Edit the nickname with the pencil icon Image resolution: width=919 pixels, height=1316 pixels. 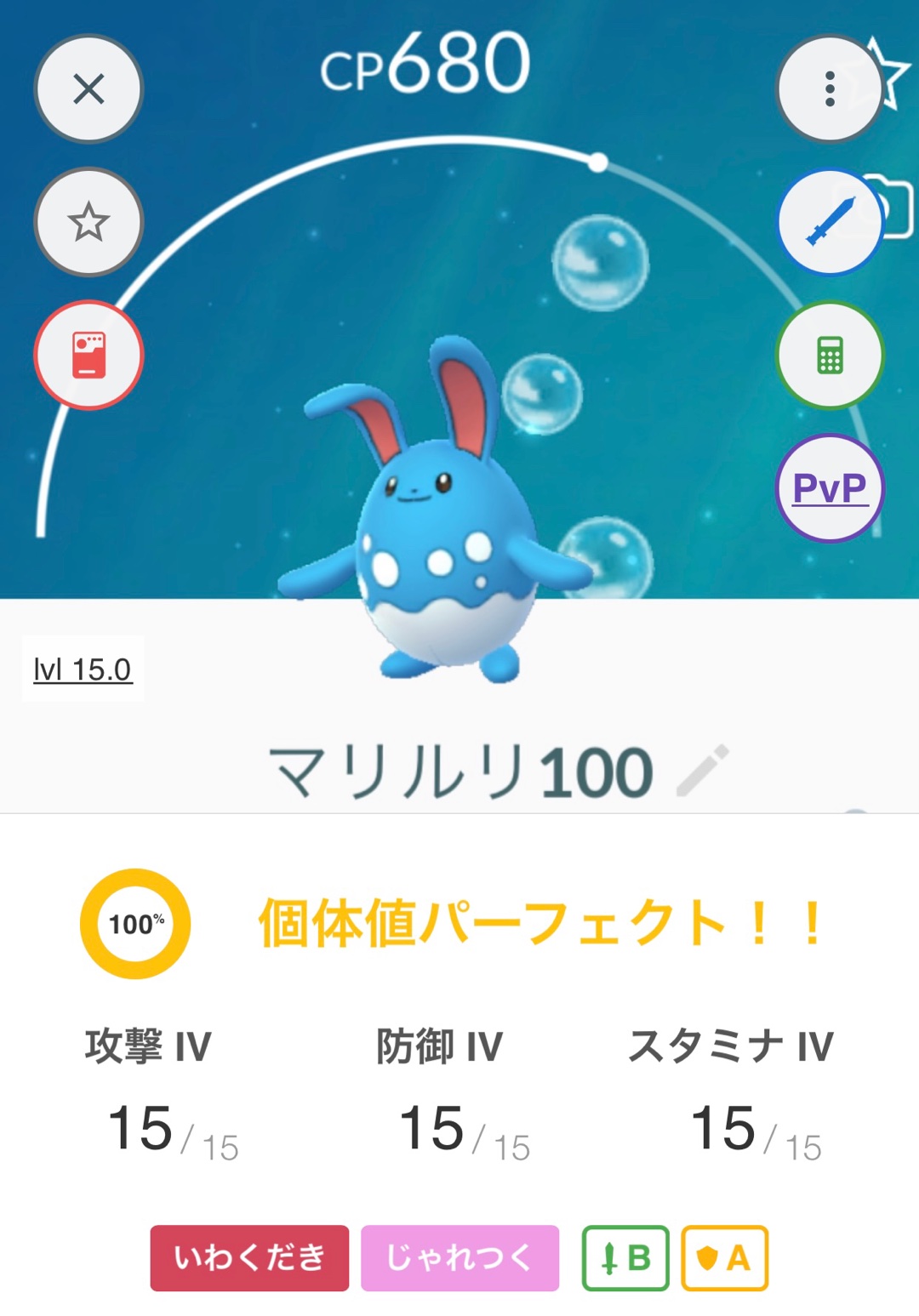703,771
